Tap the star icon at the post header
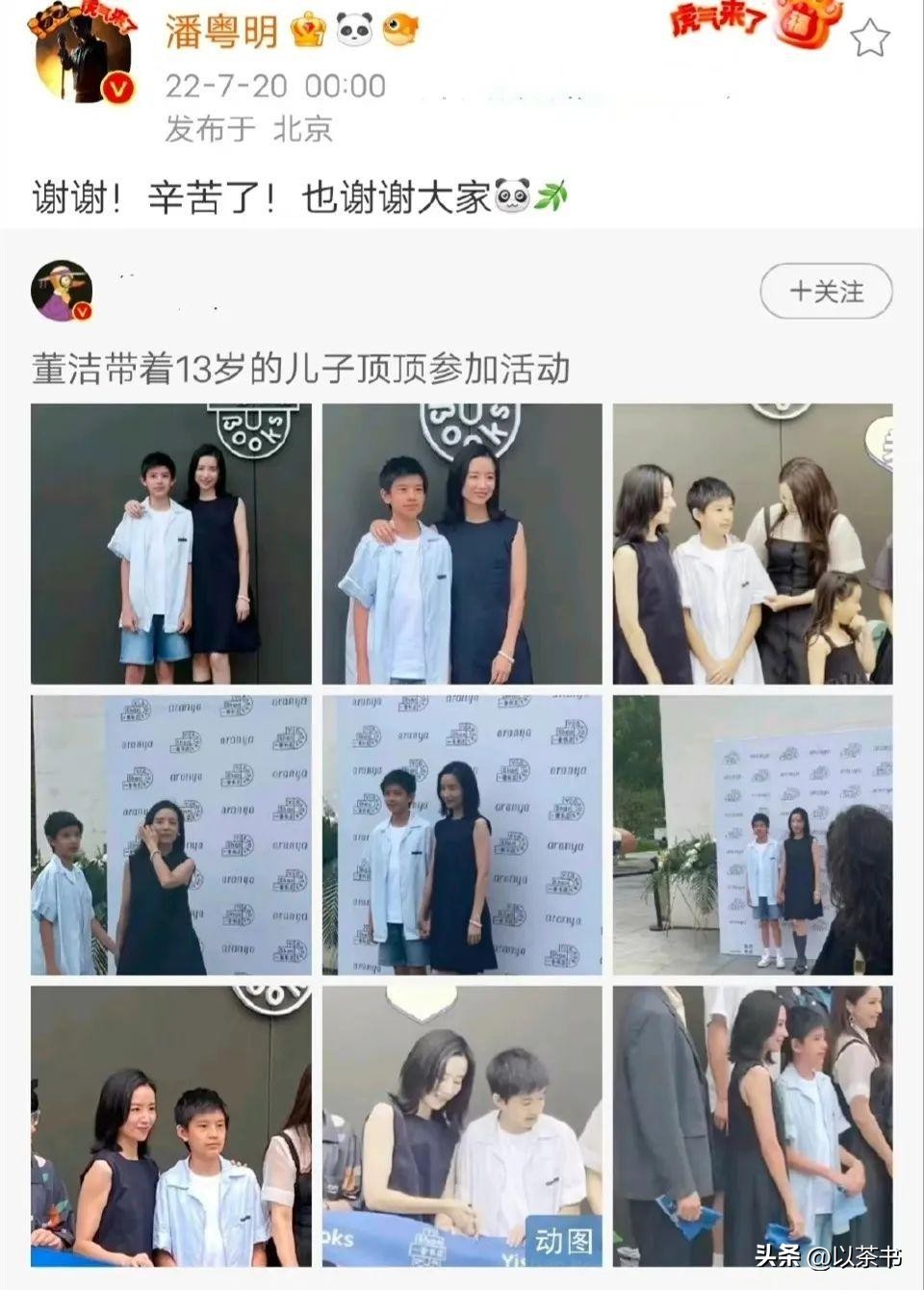Image resolution: width=924 pixels, height=1290 pixels. (x=871, y=39)
